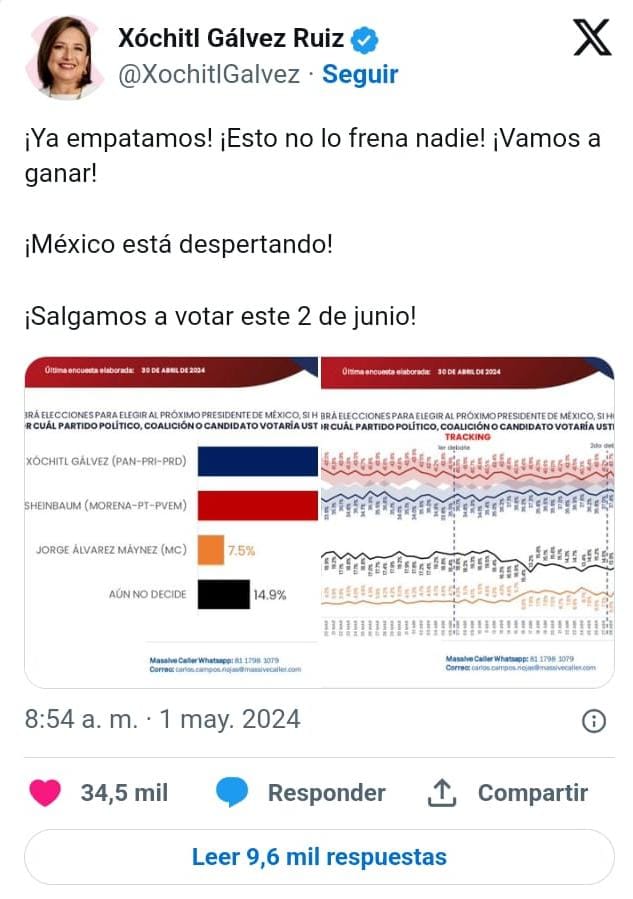
Task: Tap Seguir to follow @XochitlGalvez
Action: pyautogui.click(x=360, y=74)
